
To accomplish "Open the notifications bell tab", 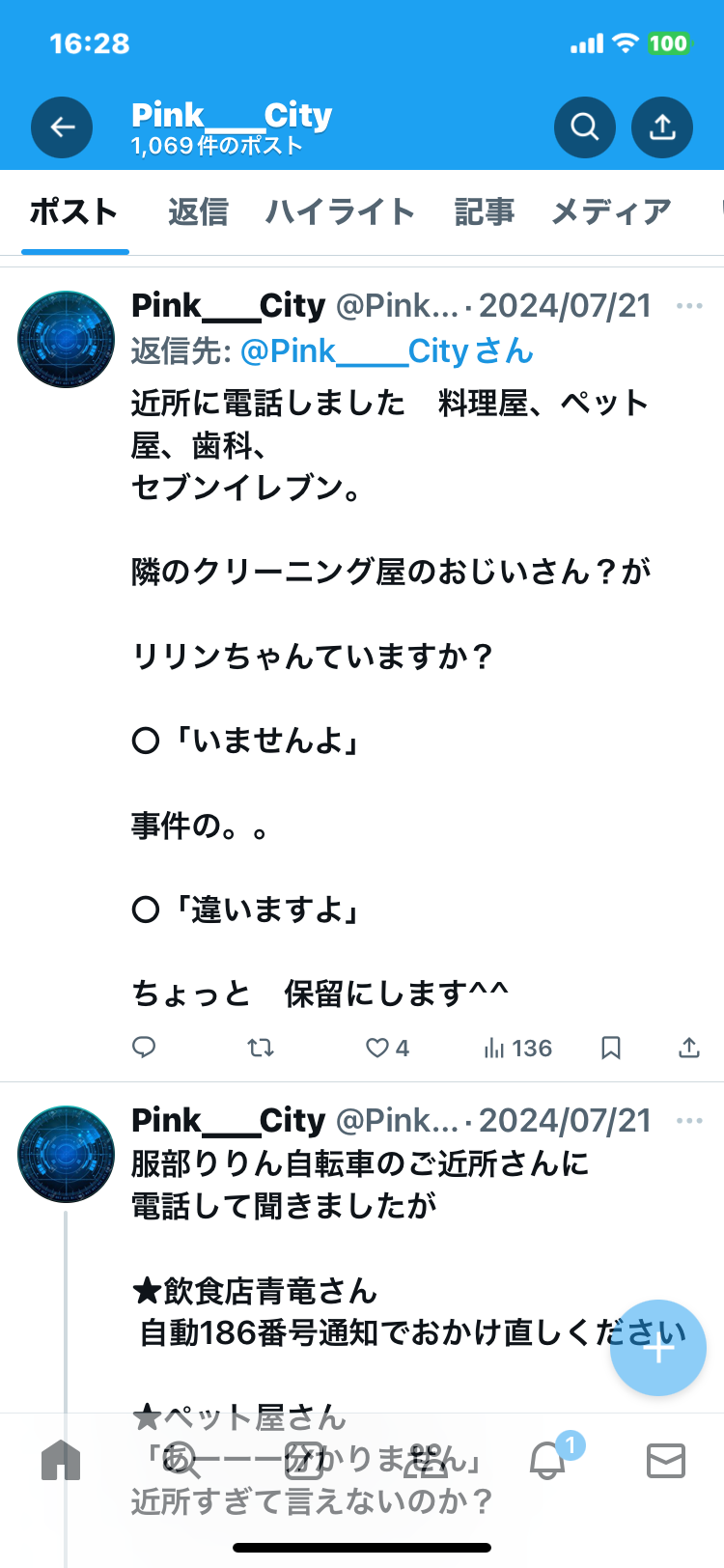I will [547, 1461].
